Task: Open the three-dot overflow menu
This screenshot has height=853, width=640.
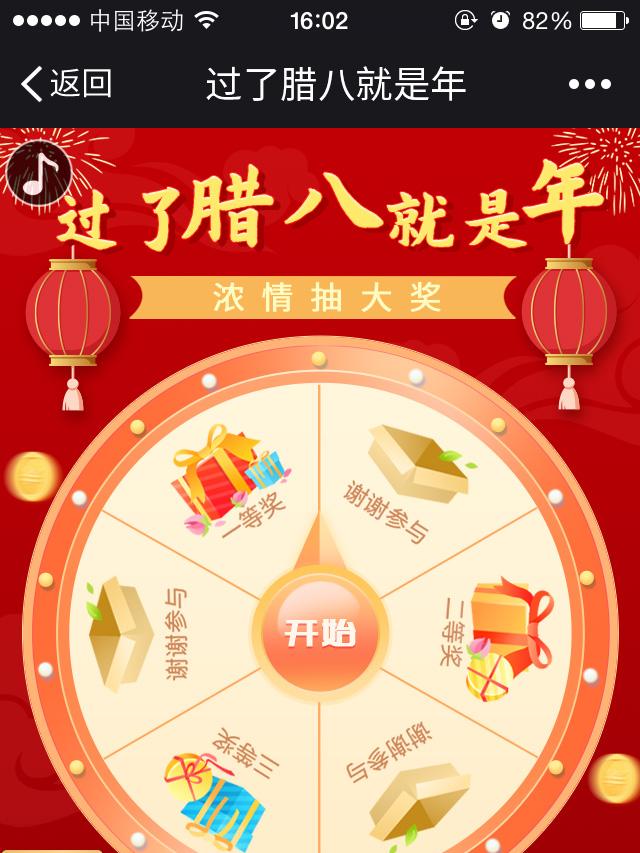Action: [589, 85]
